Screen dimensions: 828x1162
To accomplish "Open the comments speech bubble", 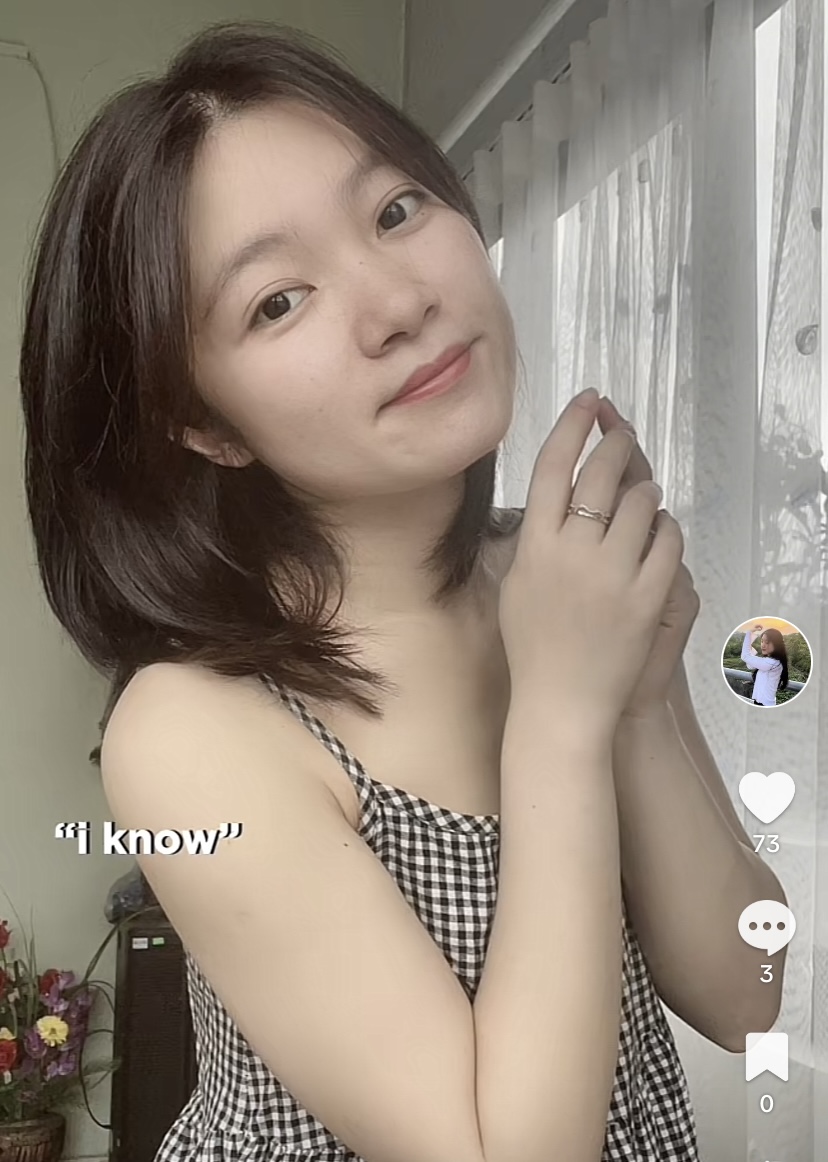I will [766, 927].
